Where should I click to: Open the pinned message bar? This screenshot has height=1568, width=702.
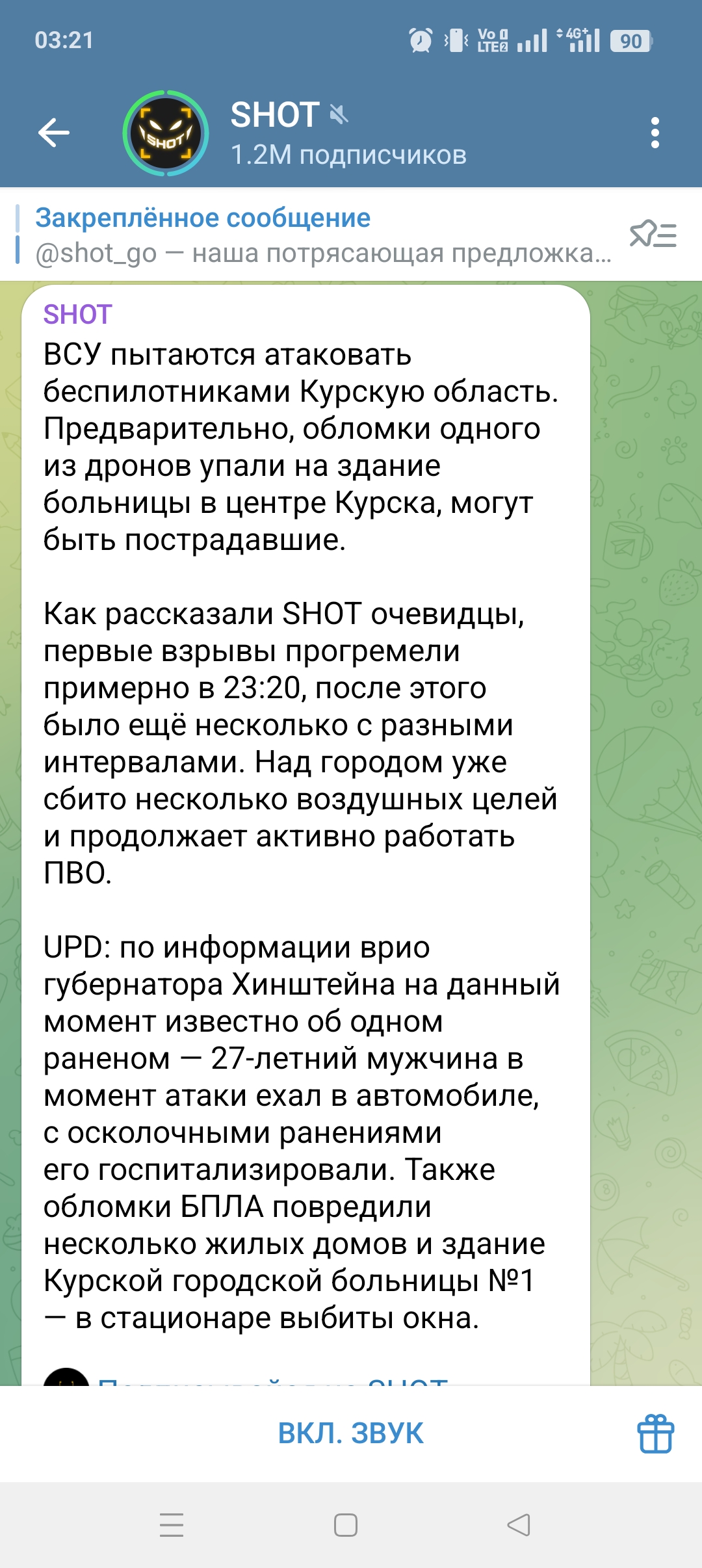312,235
